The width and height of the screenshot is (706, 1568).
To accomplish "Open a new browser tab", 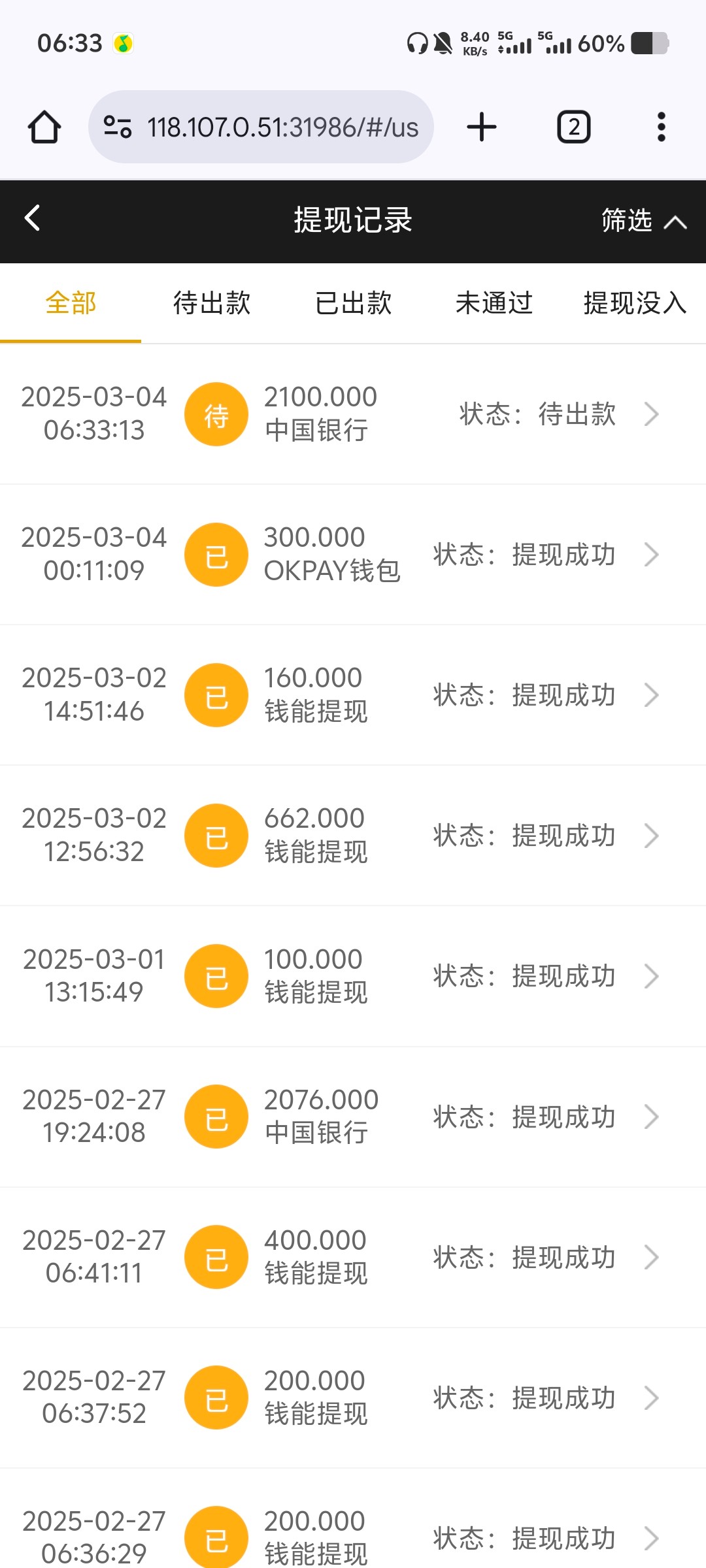I will point(482,127).
